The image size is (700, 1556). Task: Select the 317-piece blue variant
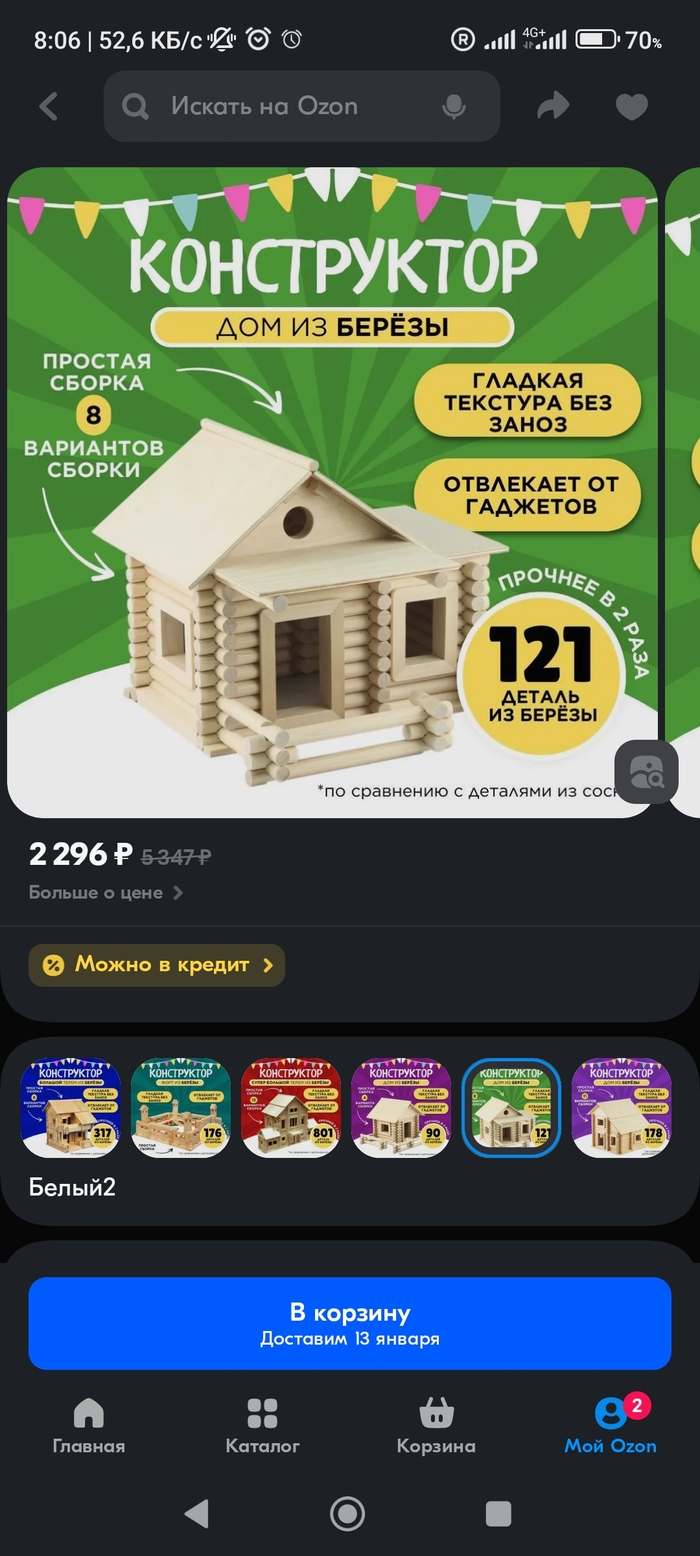point(71,1108)
